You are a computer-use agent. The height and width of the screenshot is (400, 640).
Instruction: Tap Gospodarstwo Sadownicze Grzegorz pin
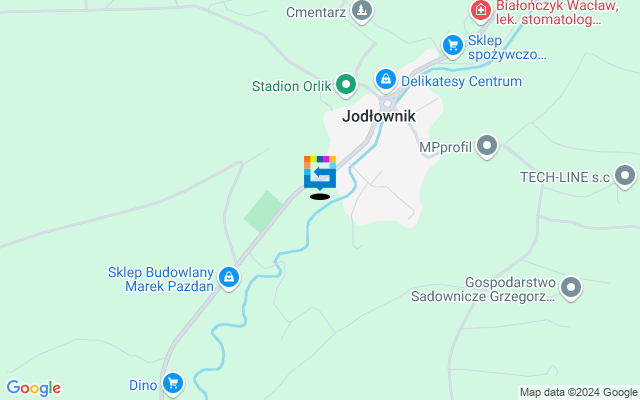(572, 288)
